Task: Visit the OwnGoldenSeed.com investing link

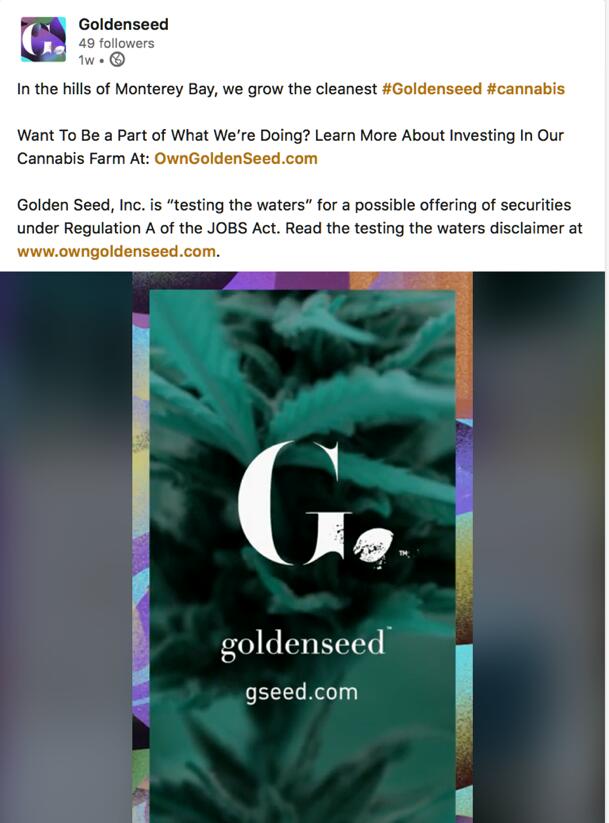Action: coord(236,158)
